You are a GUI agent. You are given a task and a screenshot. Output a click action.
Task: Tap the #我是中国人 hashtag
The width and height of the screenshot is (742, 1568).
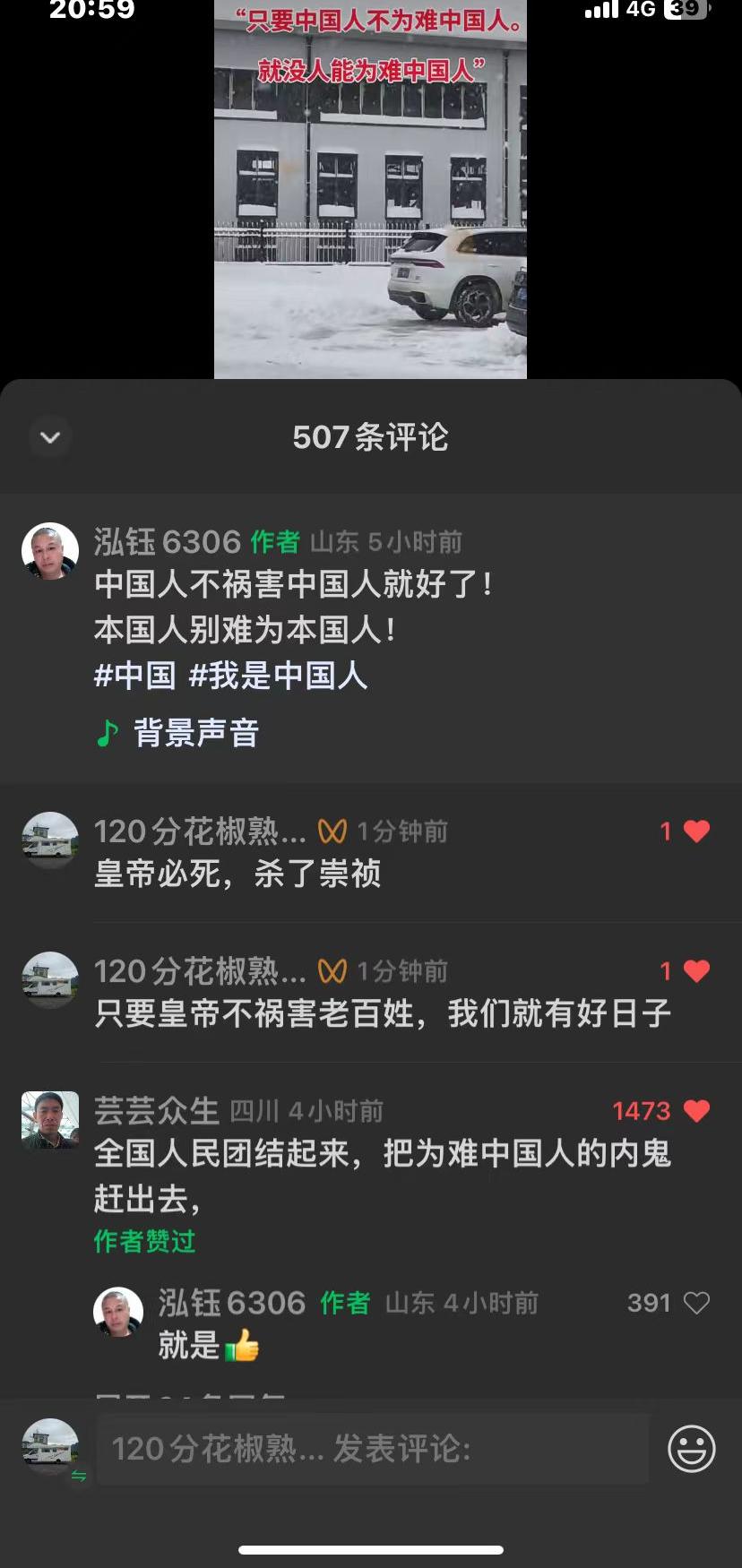[x=278, y=676]
